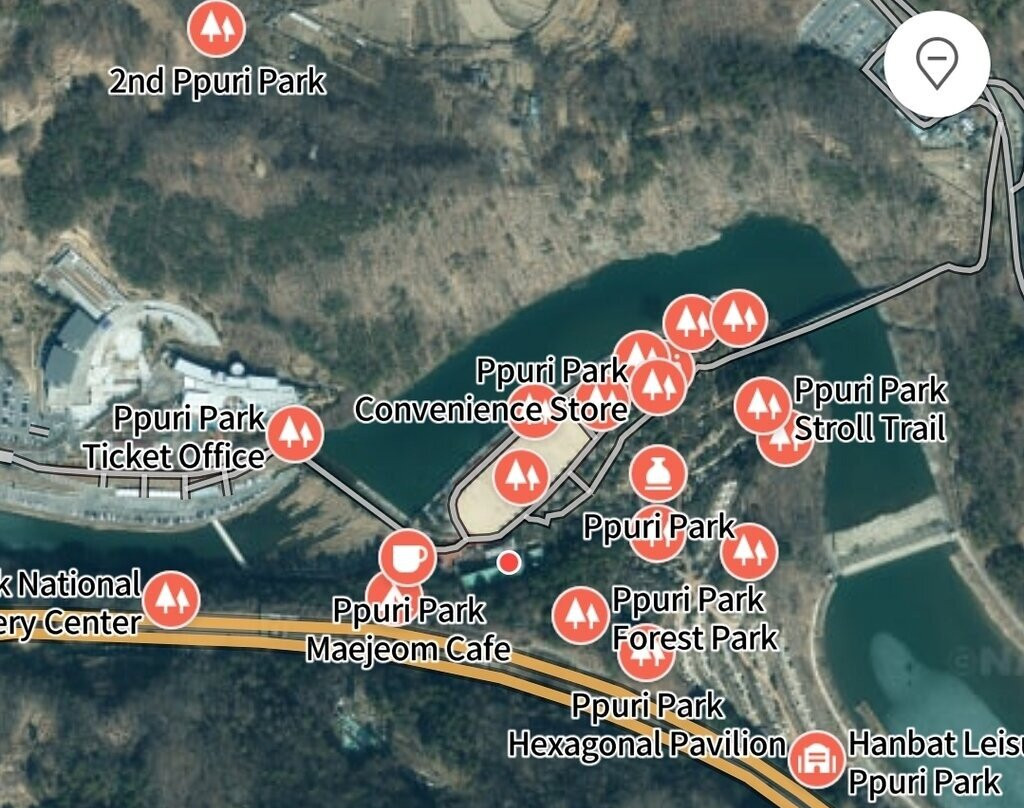
Task: Select the Ppuri Park Hexagonal Pavilion marker
Action: [646, 656]
